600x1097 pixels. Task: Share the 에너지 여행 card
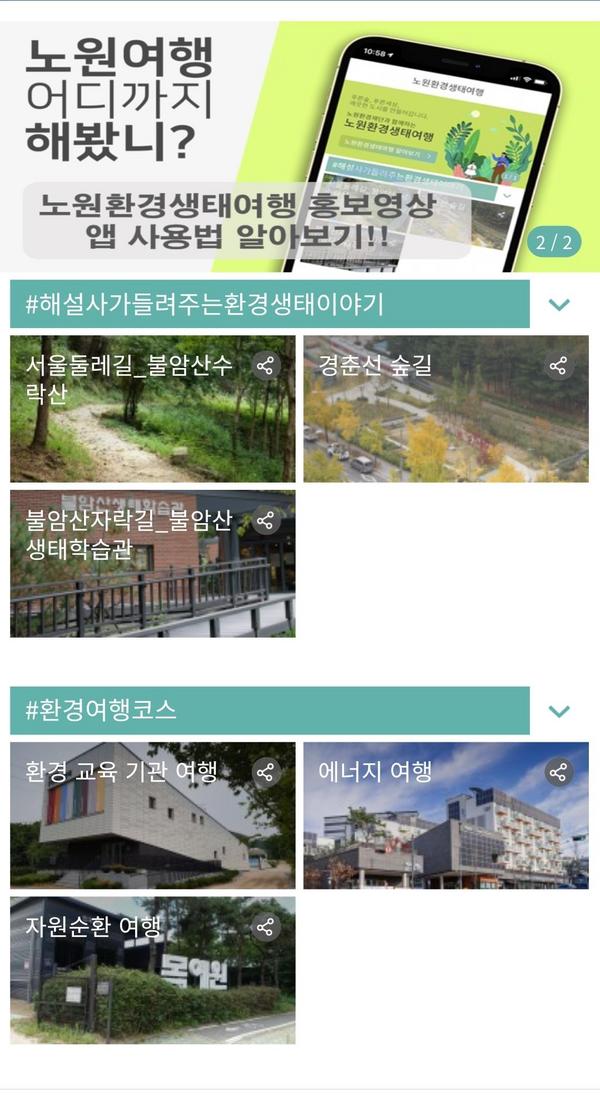tap(559, 772)
